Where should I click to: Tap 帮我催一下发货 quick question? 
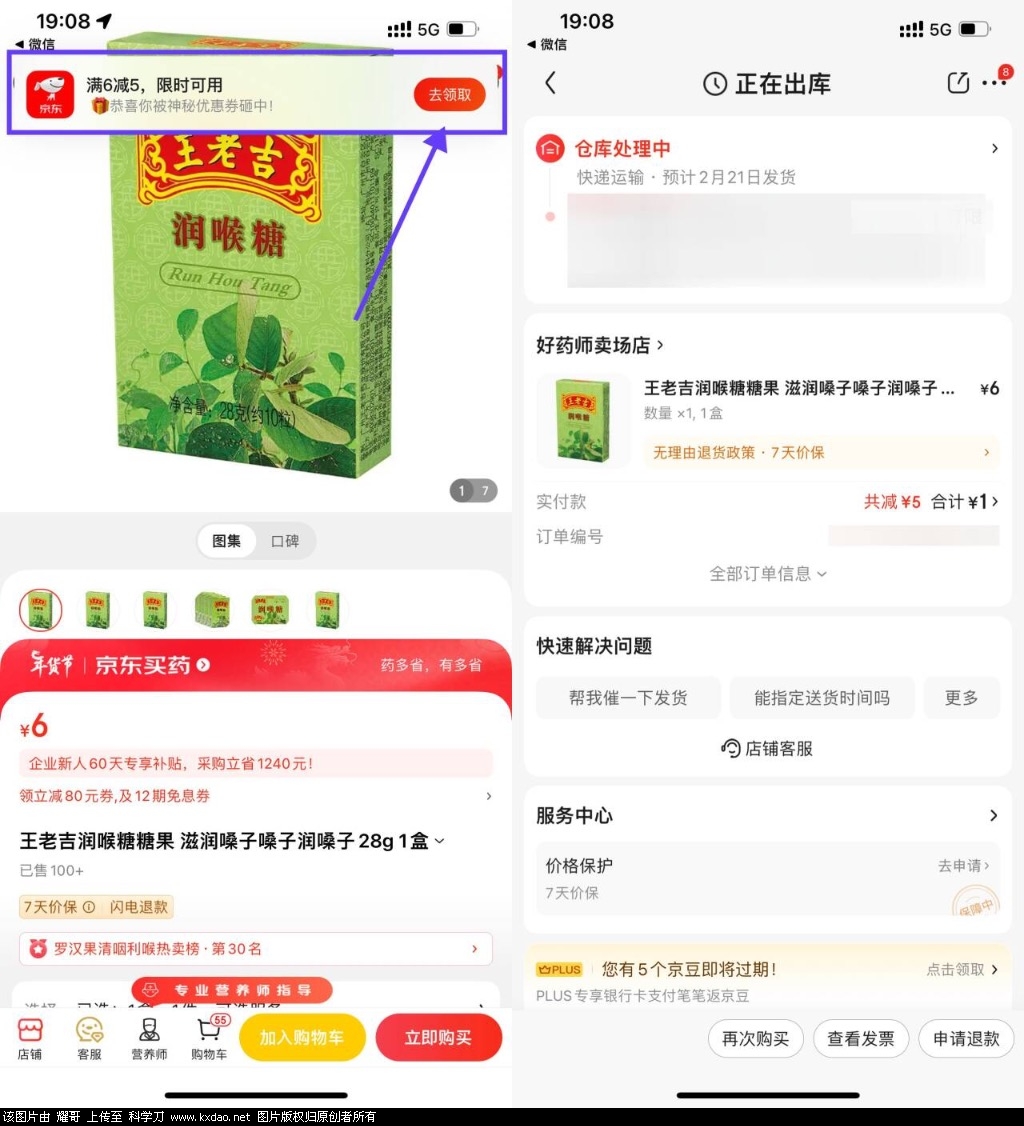(x=628, y=698)
